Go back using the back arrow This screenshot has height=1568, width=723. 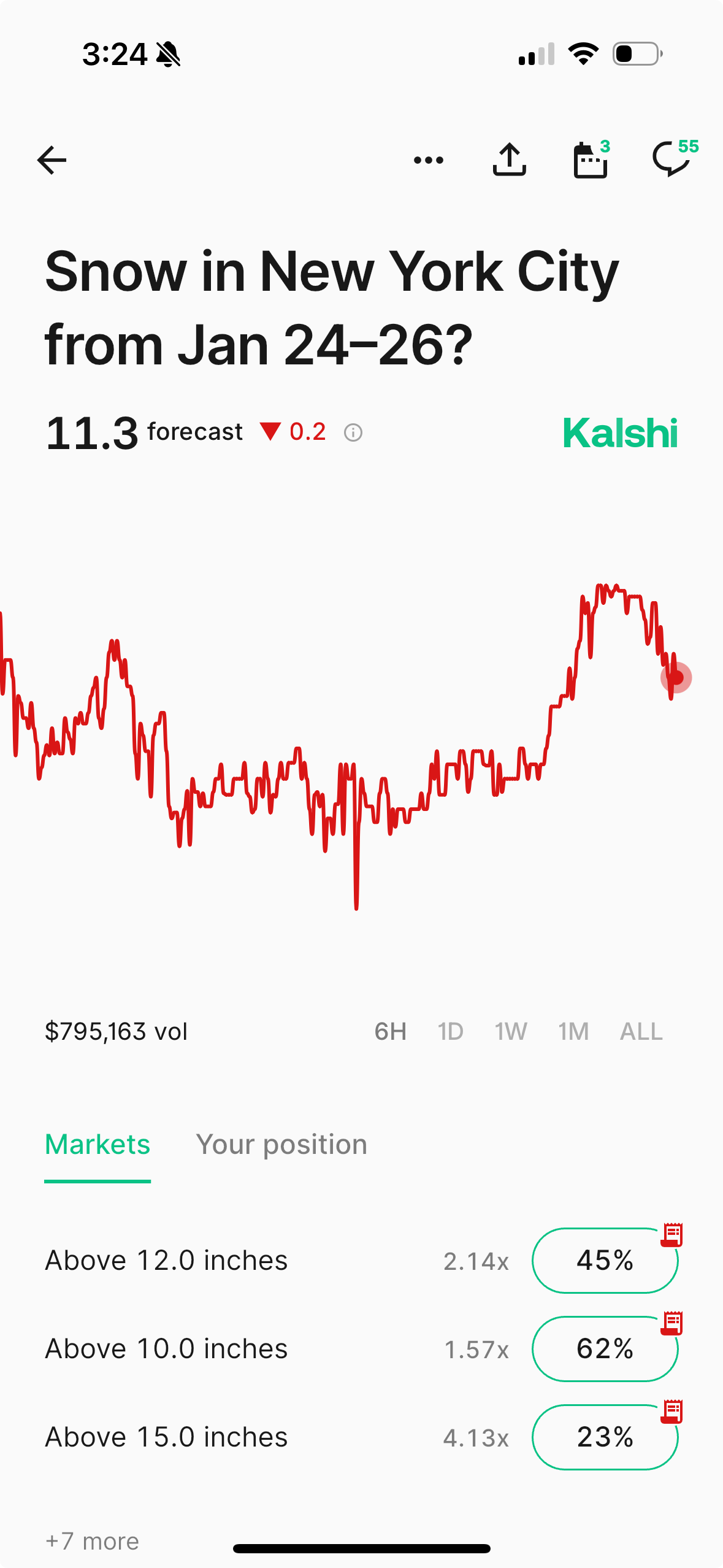[52, 160]
